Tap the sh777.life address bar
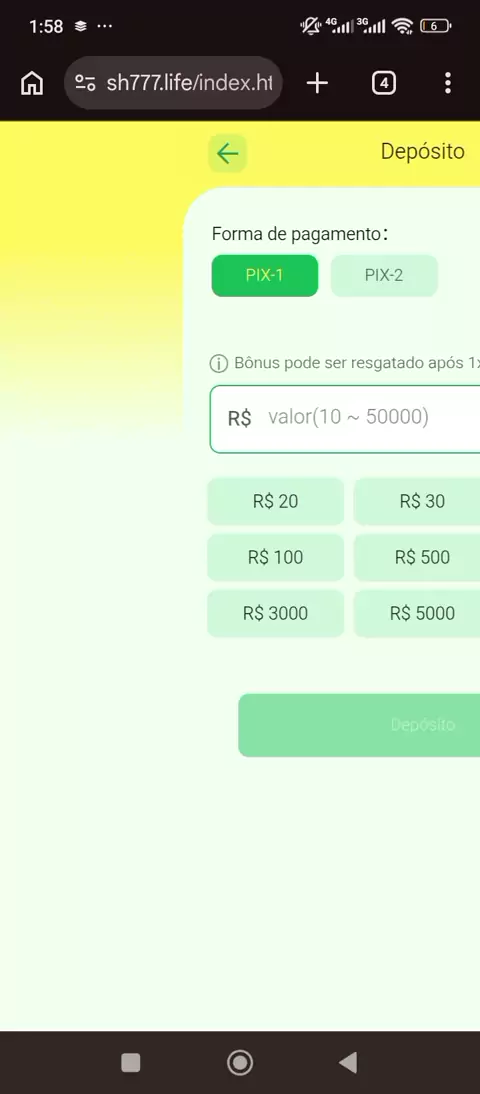This screenshot has height=1094, width=480. pos(173,84)
